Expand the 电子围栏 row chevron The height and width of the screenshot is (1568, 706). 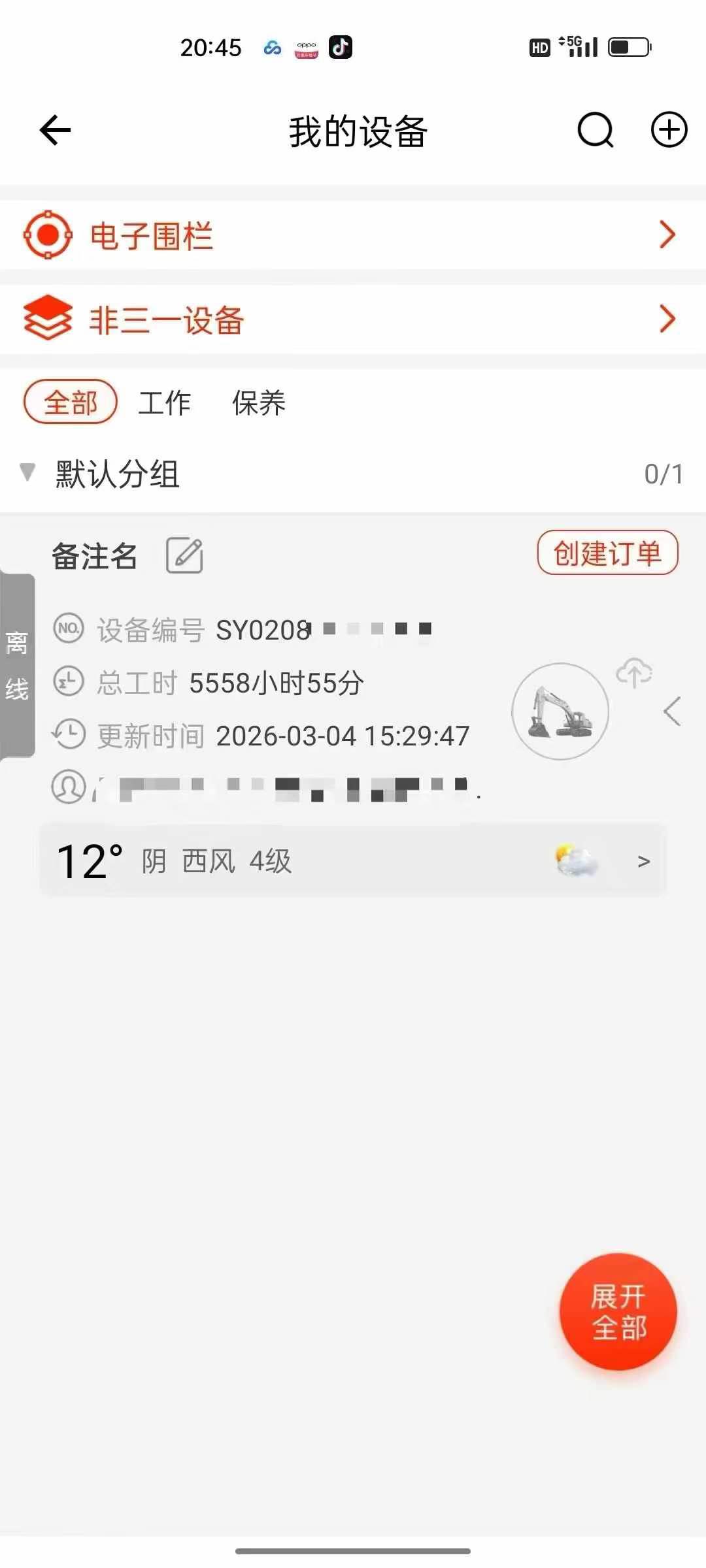coord(666,235)
